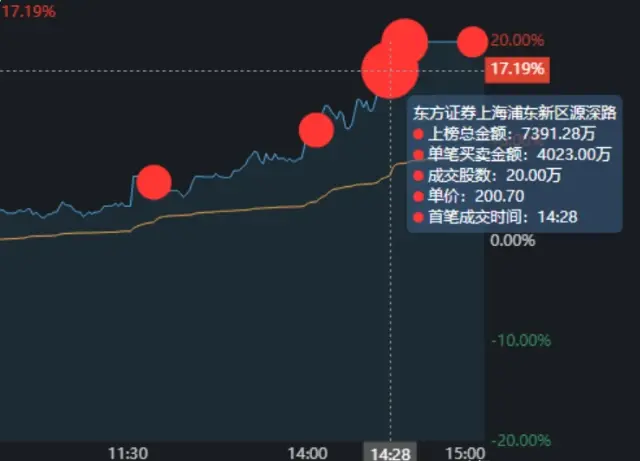Select the red trade bubble just after 14:00
Viewport: 640px width, 461px height.
click(x=316, y=130)
